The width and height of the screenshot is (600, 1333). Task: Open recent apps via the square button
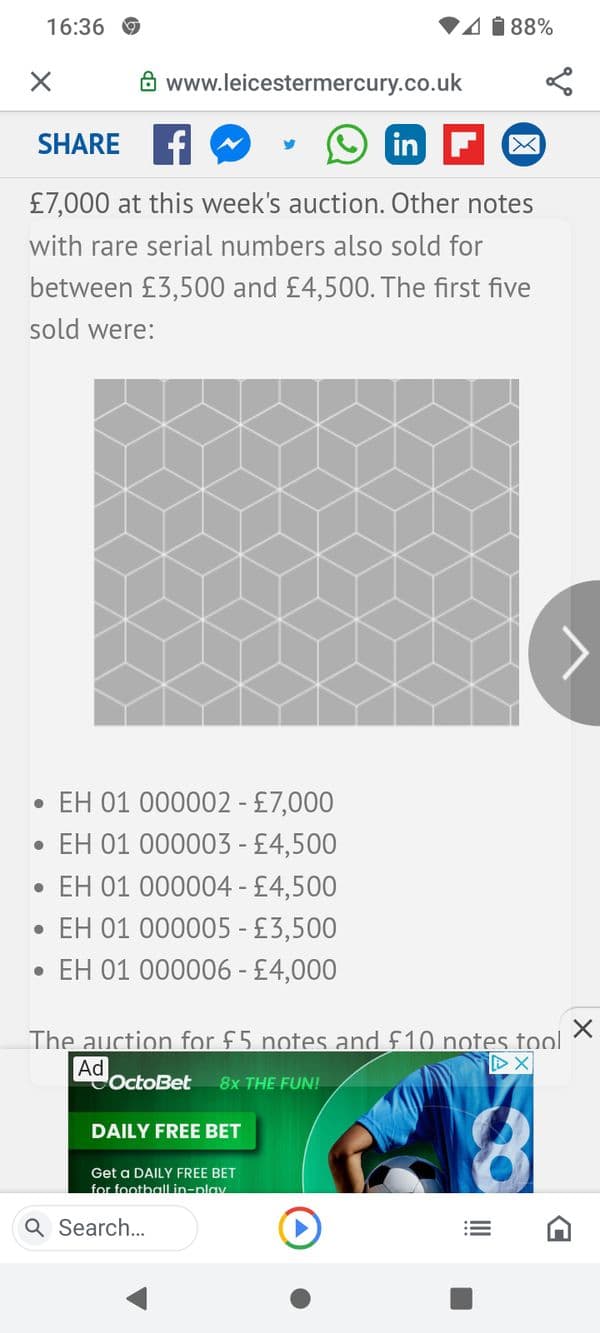pyautogui.click(x=461, y=1298)
